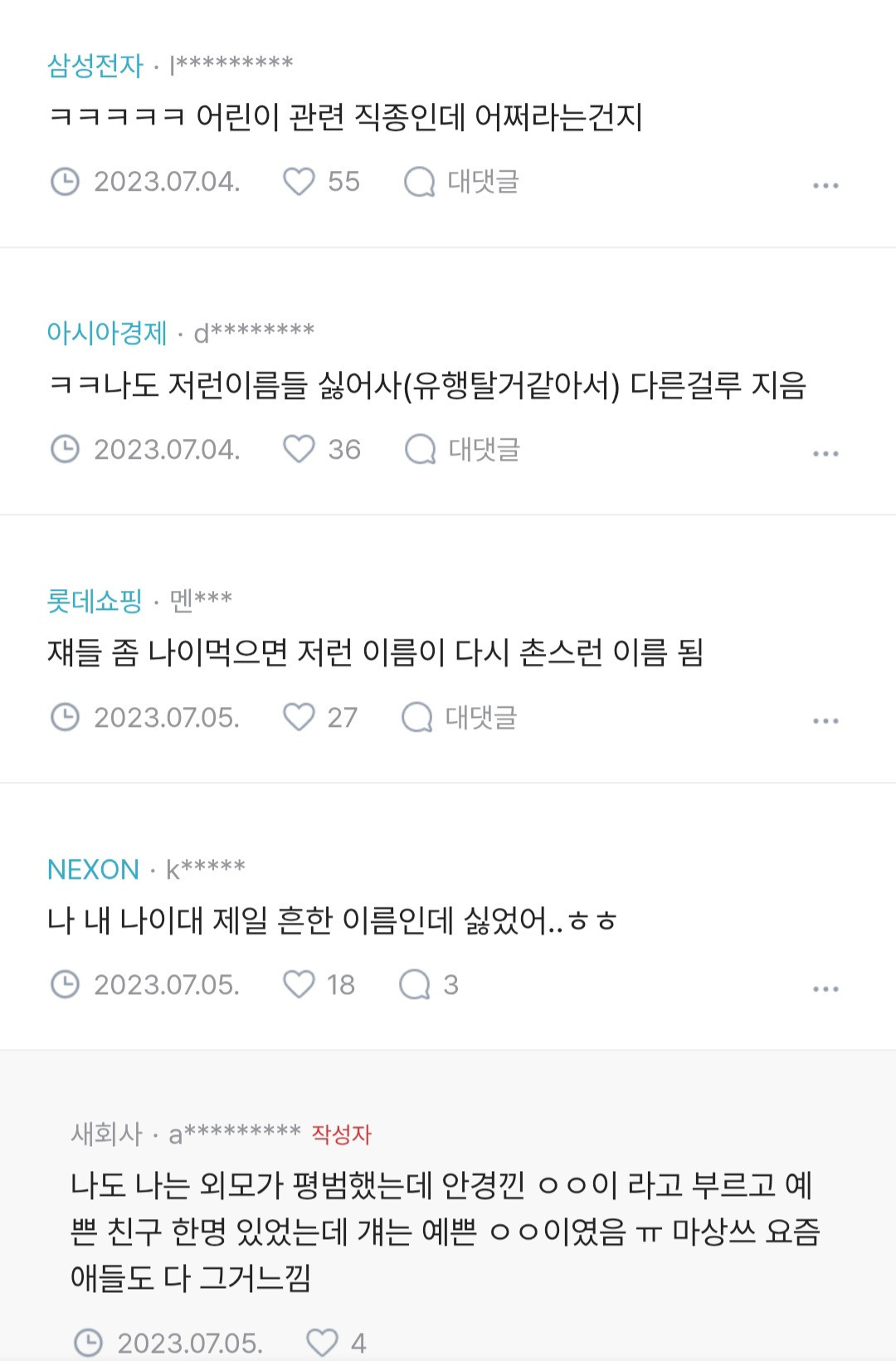Click the heart icon on 롯데쇼핑 comment
Screen dimensions: 896x1361
(299, 717)
